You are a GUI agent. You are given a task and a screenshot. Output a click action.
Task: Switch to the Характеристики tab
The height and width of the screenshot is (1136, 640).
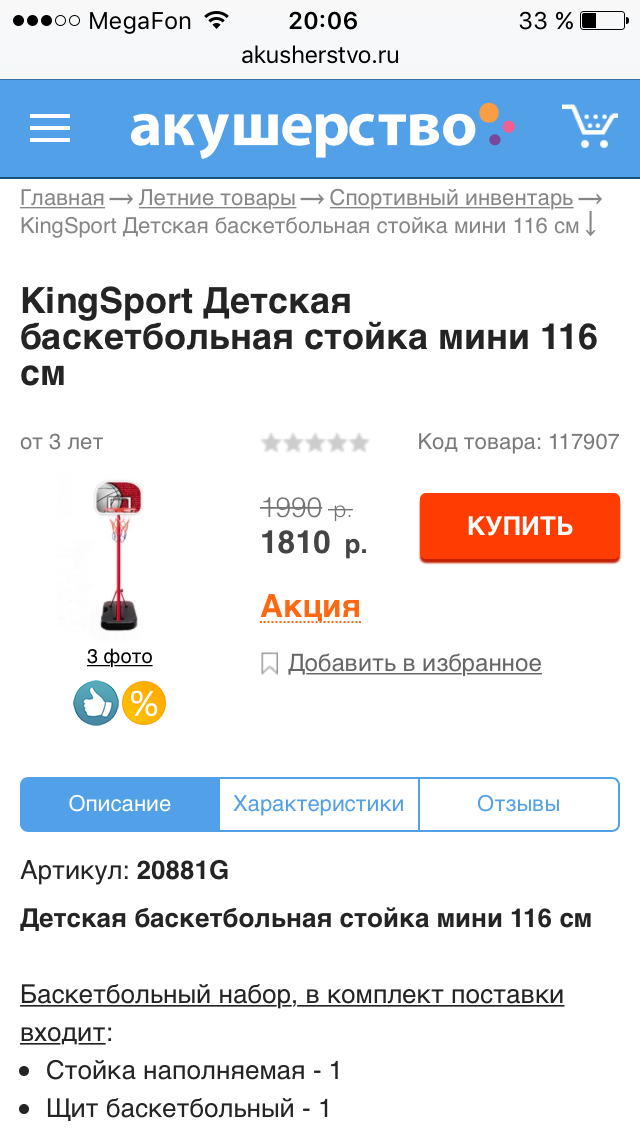pyautogui.click(x=319, y=804)
